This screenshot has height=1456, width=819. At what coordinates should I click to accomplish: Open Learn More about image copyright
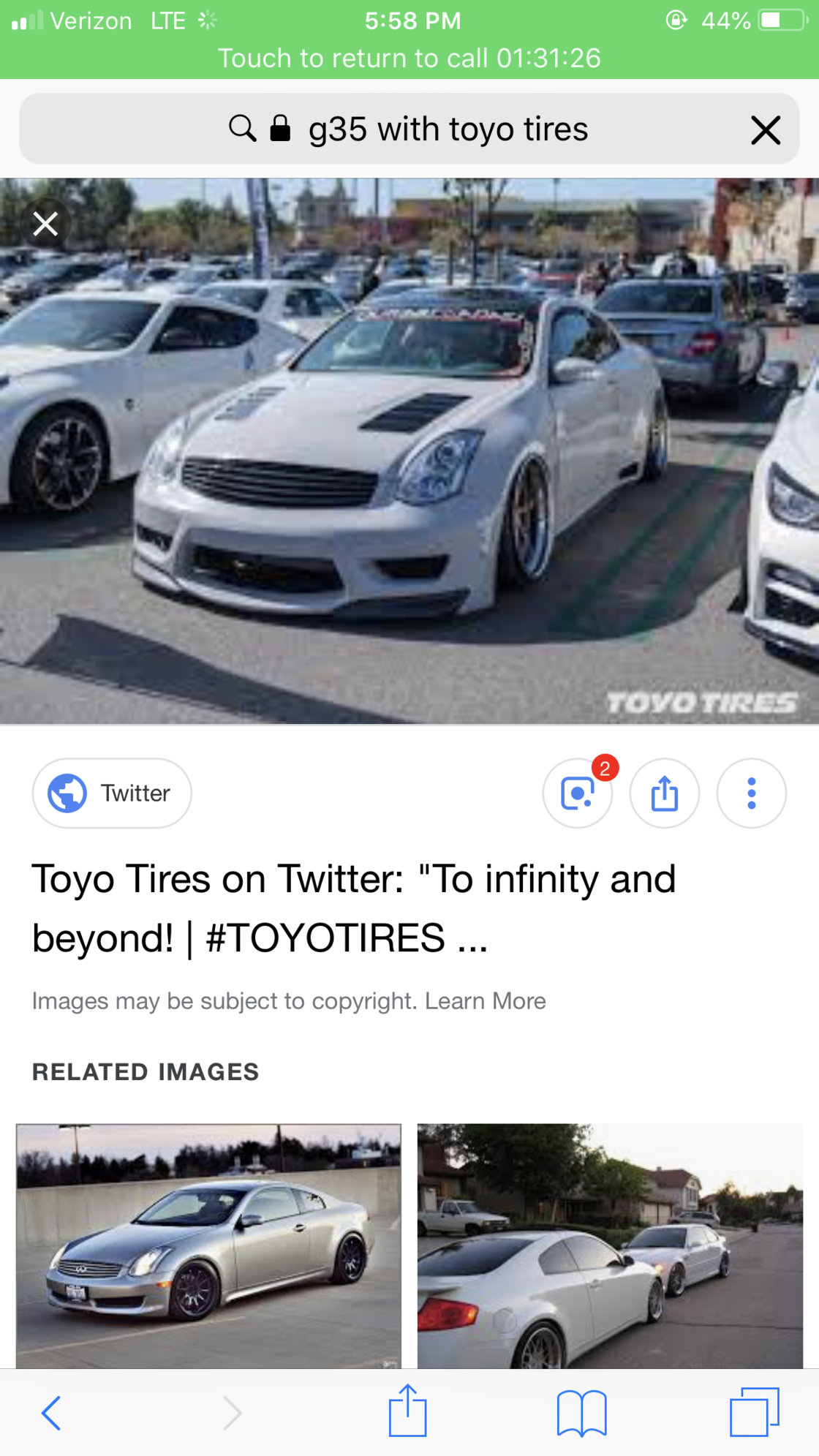pyautogui.click(x=486, y=1000)
